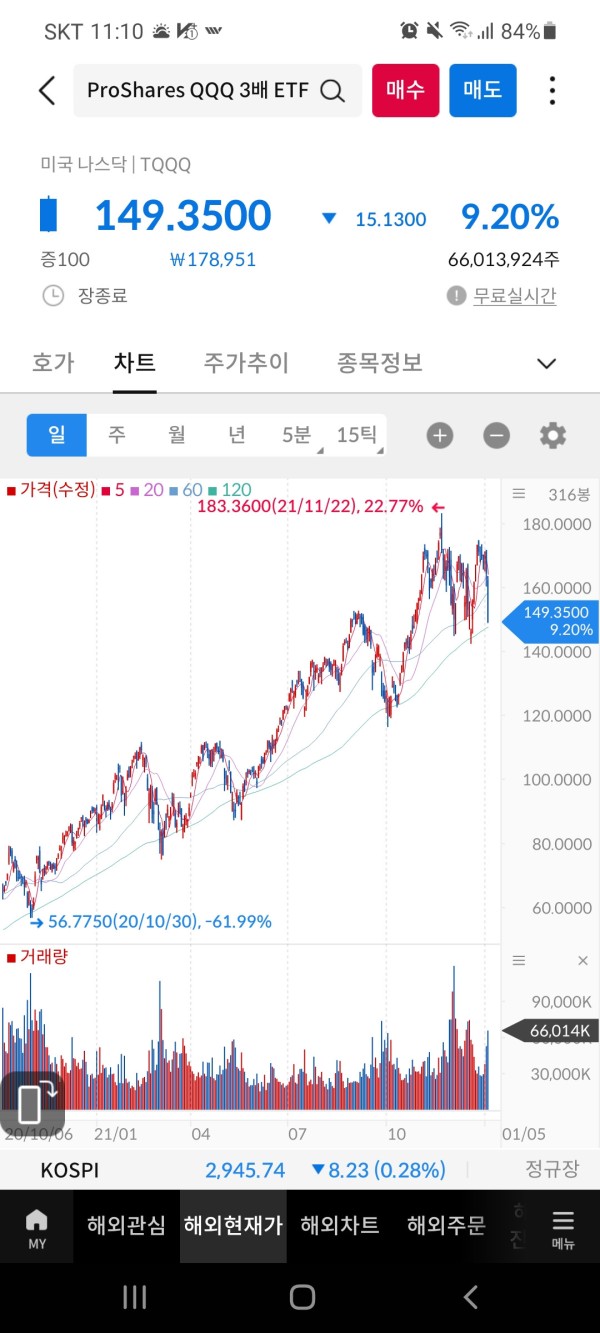Go back using the top-left arrow
Screen dimensions: 600x1333
coord(46,91)
